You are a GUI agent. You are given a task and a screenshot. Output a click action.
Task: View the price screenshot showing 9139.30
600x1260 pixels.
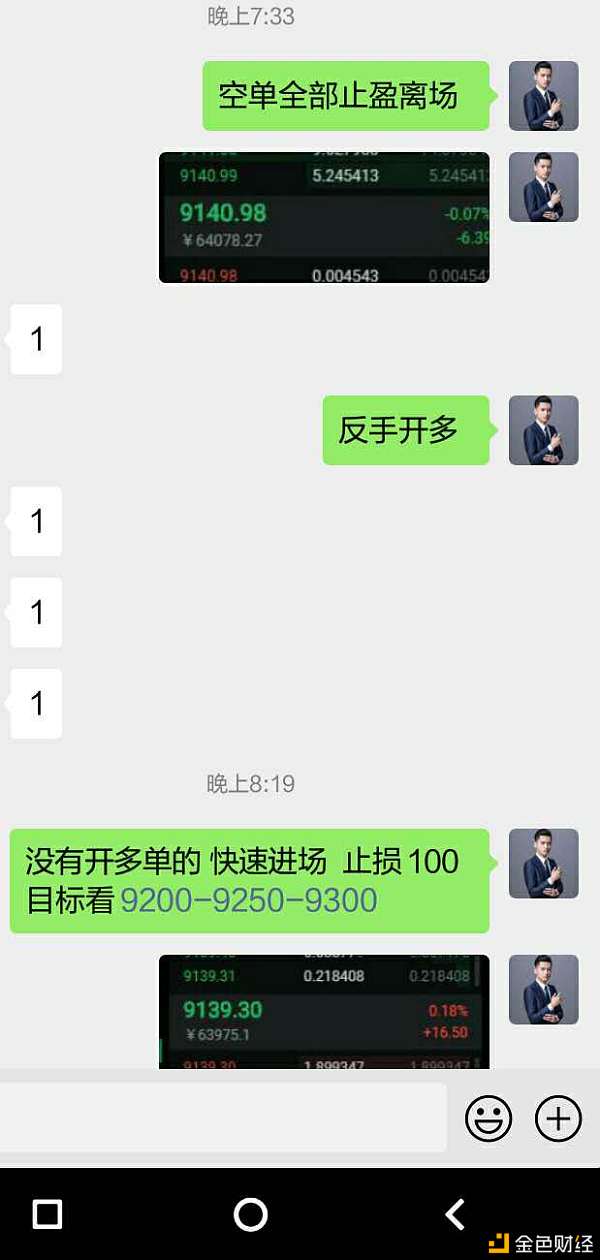[x=324, y=1011]
